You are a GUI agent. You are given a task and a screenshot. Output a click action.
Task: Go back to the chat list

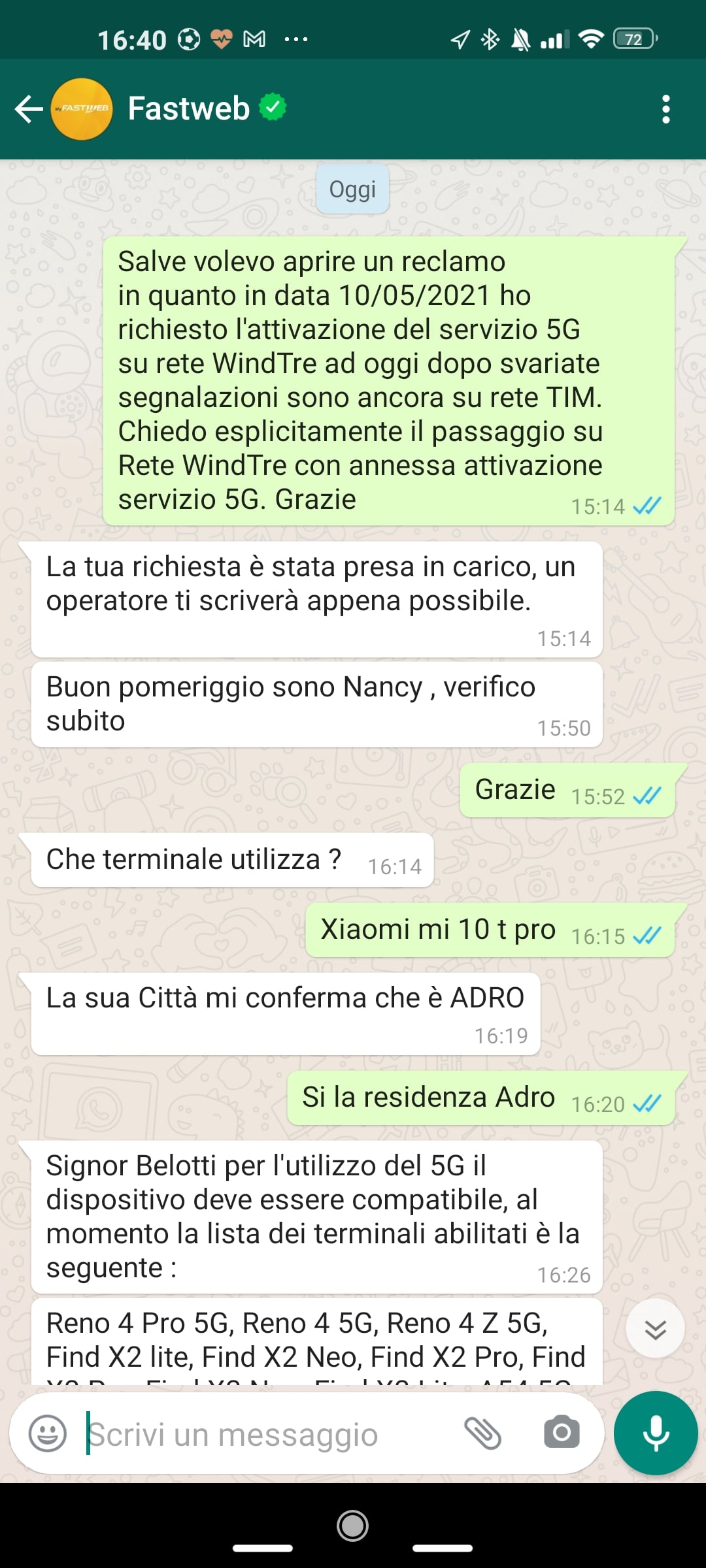pyautogui.click(x=28, y=109)
